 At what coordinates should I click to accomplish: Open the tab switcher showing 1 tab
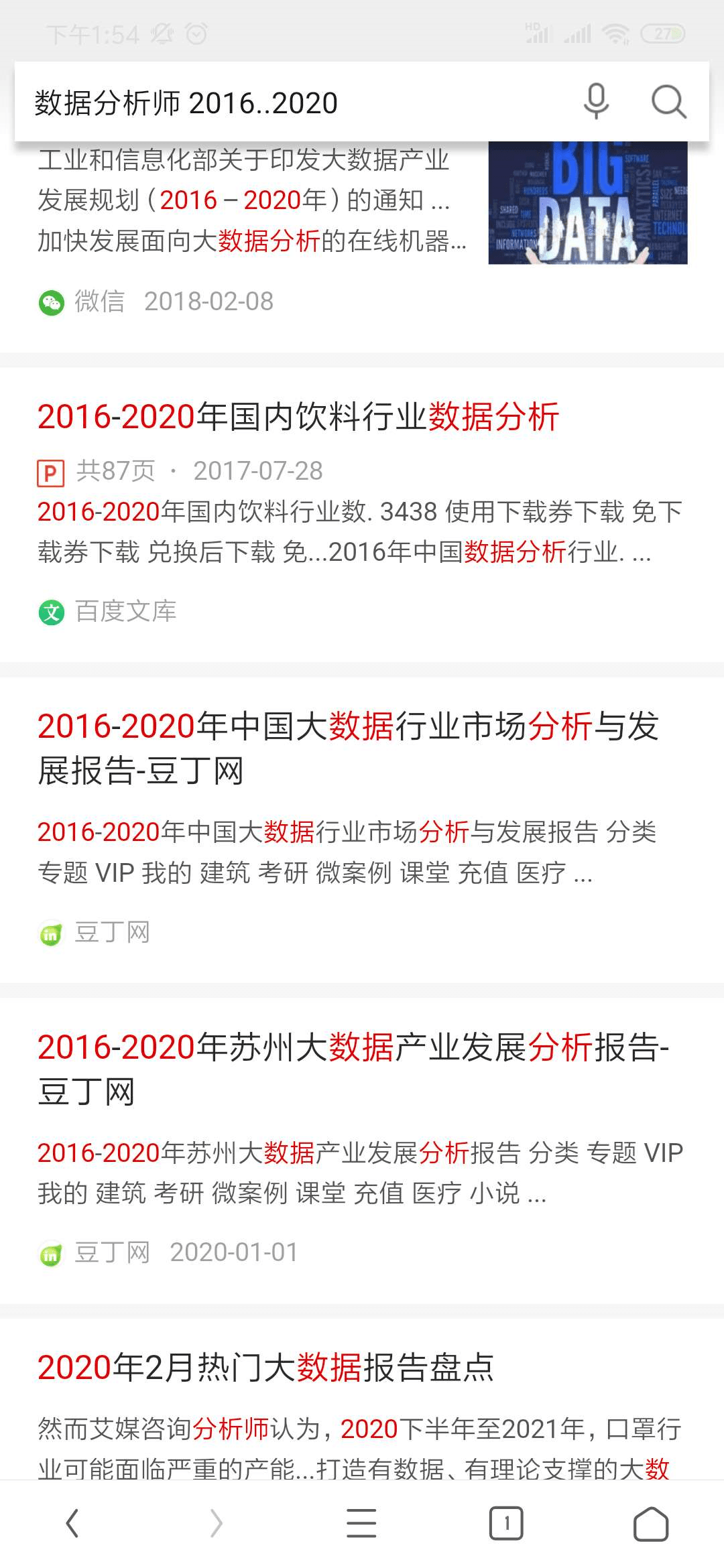pos(506,1524)
